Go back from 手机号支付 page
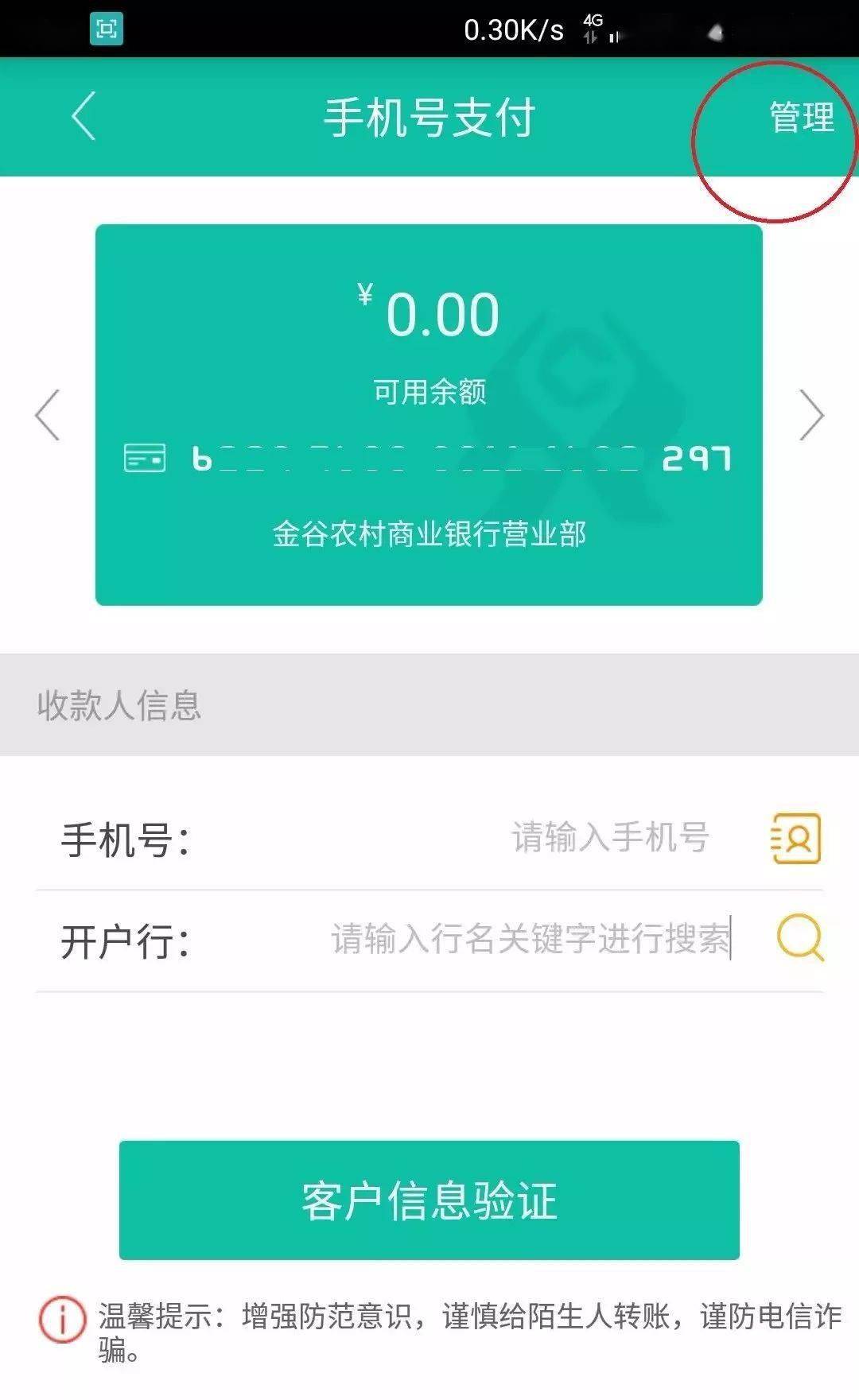The image size is (859, 1400). click(84, 116)
